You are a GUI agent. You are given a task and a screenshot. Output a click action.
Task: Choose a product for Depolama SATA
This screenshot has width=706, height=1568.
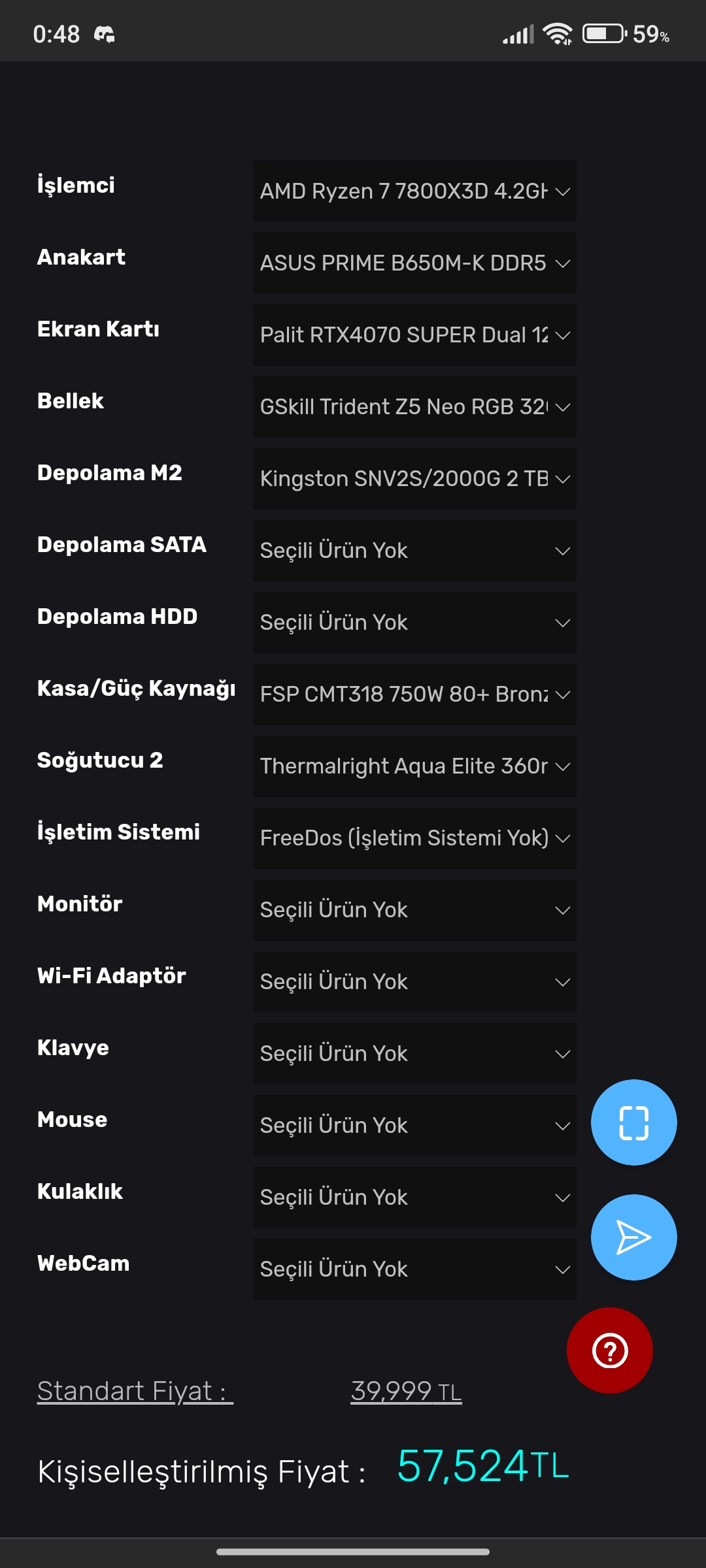point(414,551)
